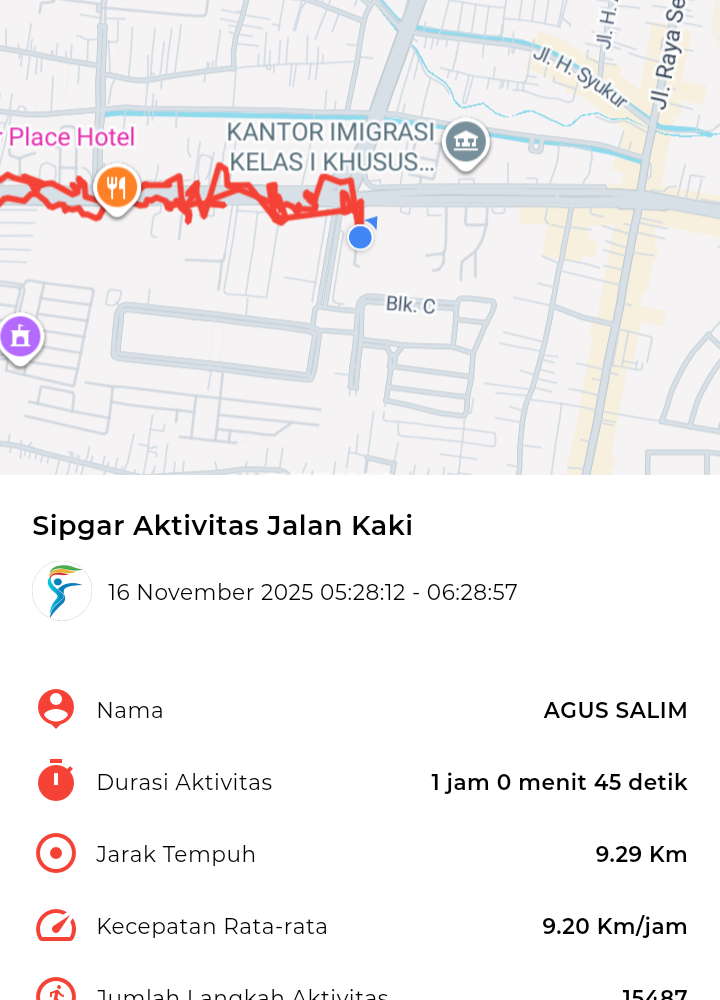Image resolution: width=720 pixels, height=1000 pixels.
Task: Tap the orange restaurant marker on the map
Action: (116, 187)
